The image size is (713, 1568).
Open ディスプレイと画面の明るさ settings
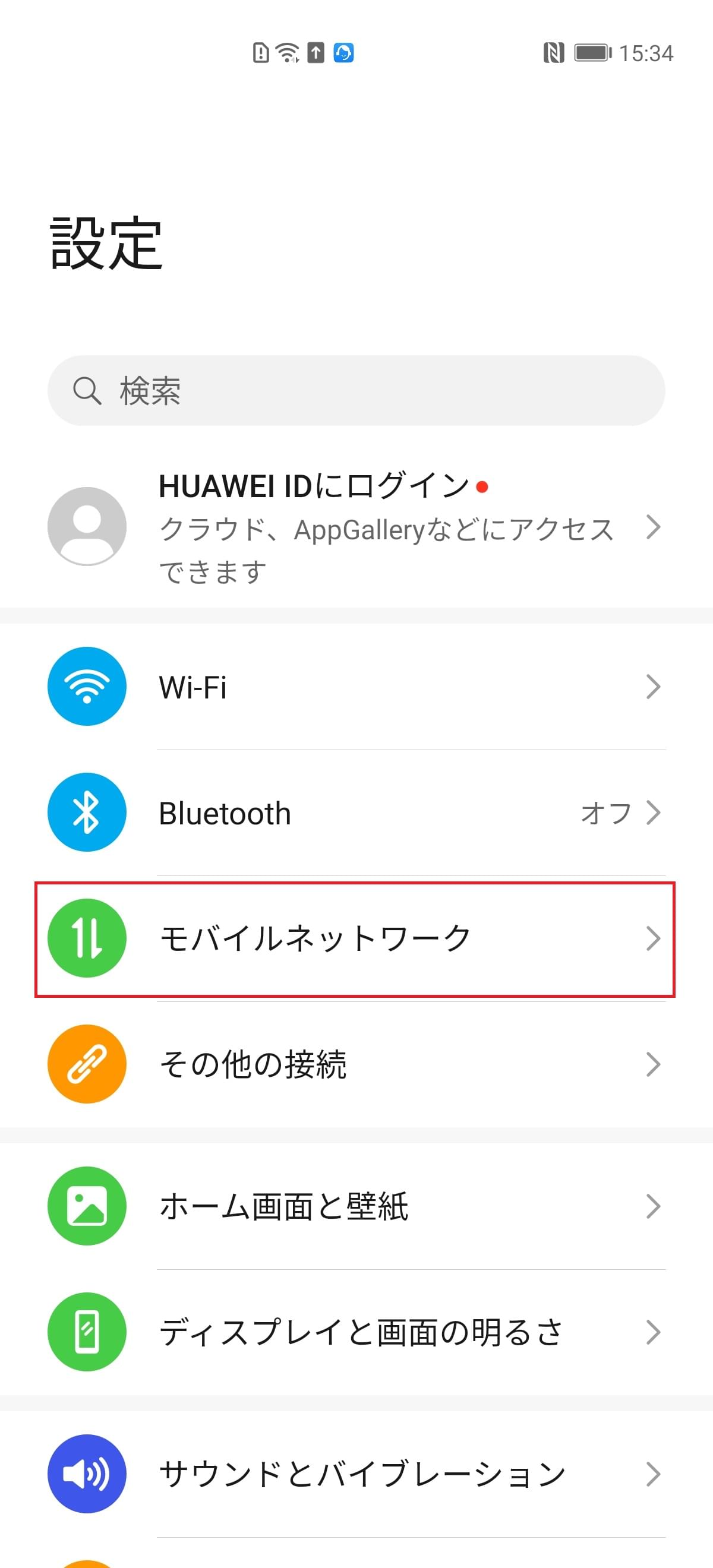pos(356,1332)
